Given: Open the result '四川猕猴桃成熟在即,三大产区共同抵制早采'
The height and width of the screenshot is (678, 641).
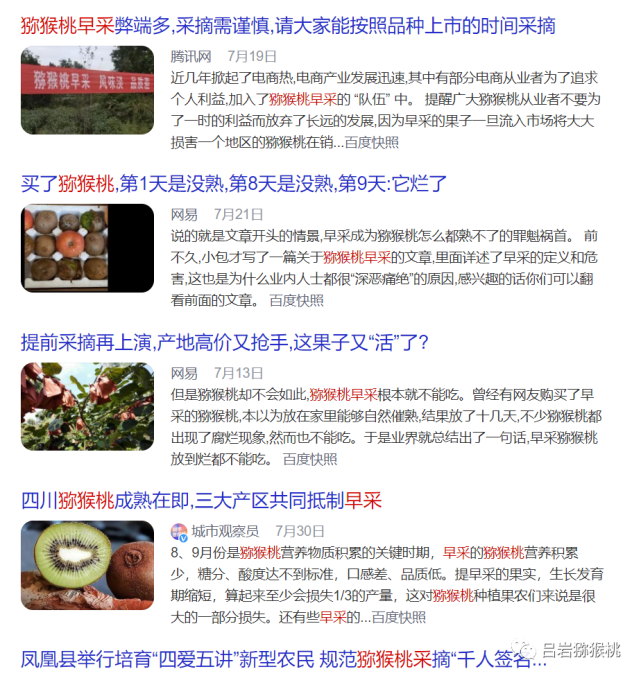Looking at the screenshot, I should click(x=201, y=501).
